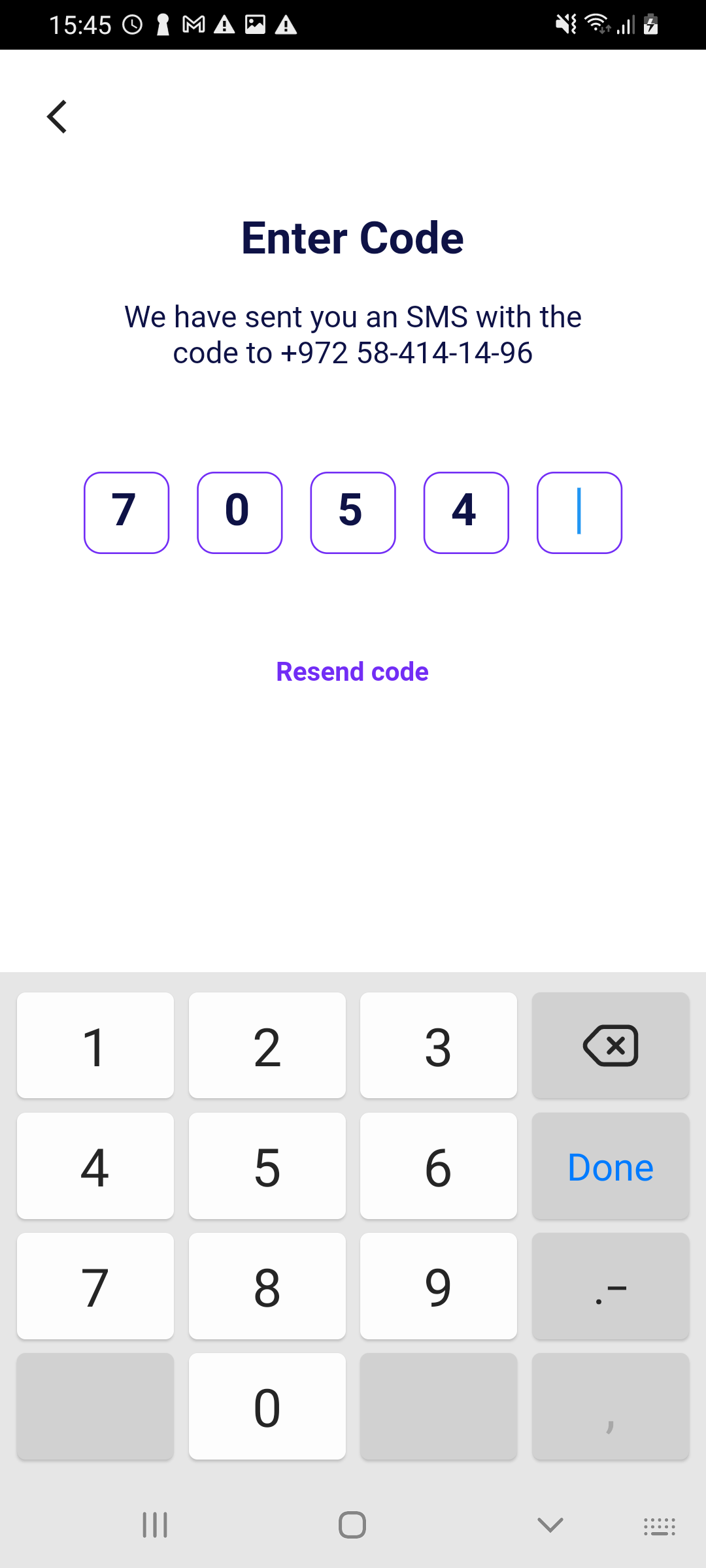Enter digit 3 on the keypad
This screenshot has height=1568, width=706.
[x=438, y=1046]
